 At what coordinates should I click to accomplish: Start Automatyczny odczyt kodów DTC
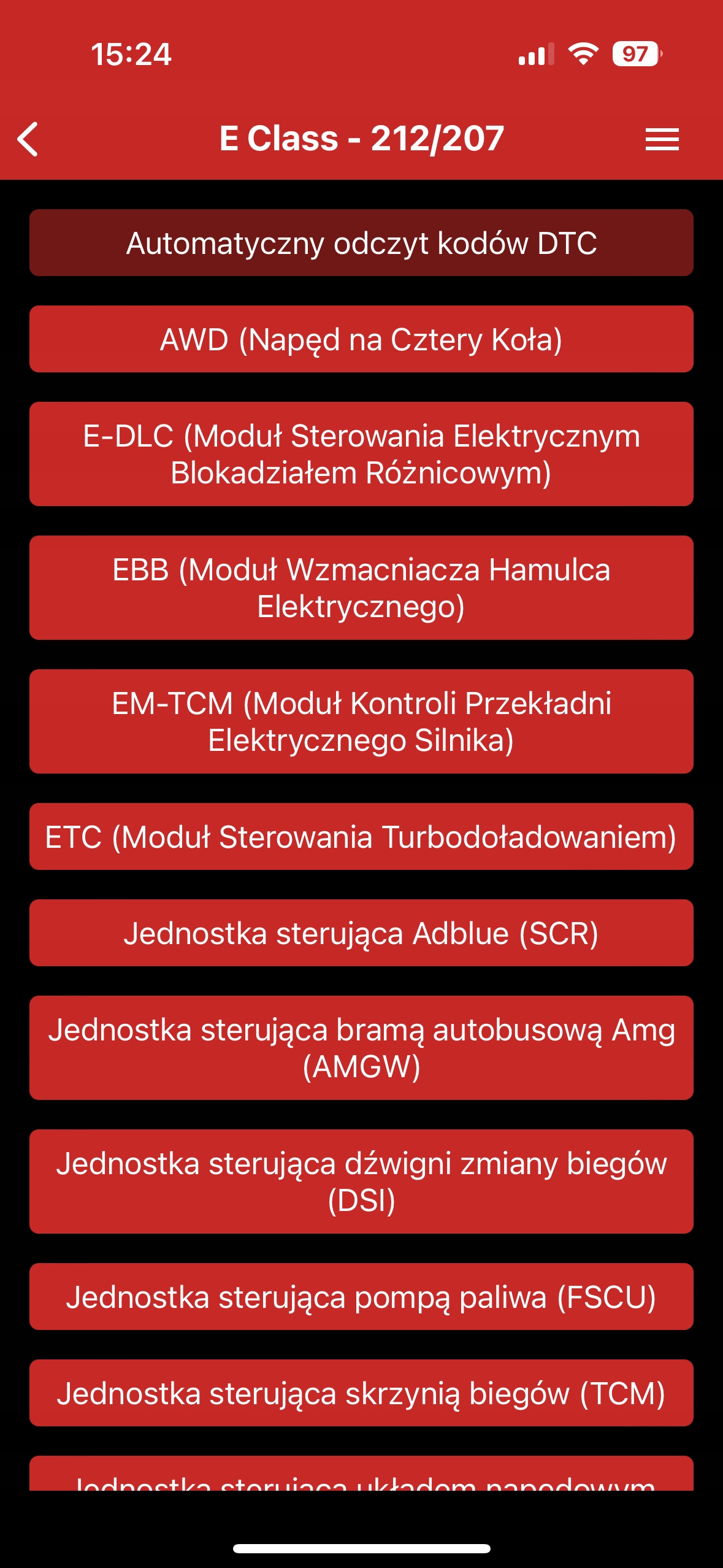[361, 243]
